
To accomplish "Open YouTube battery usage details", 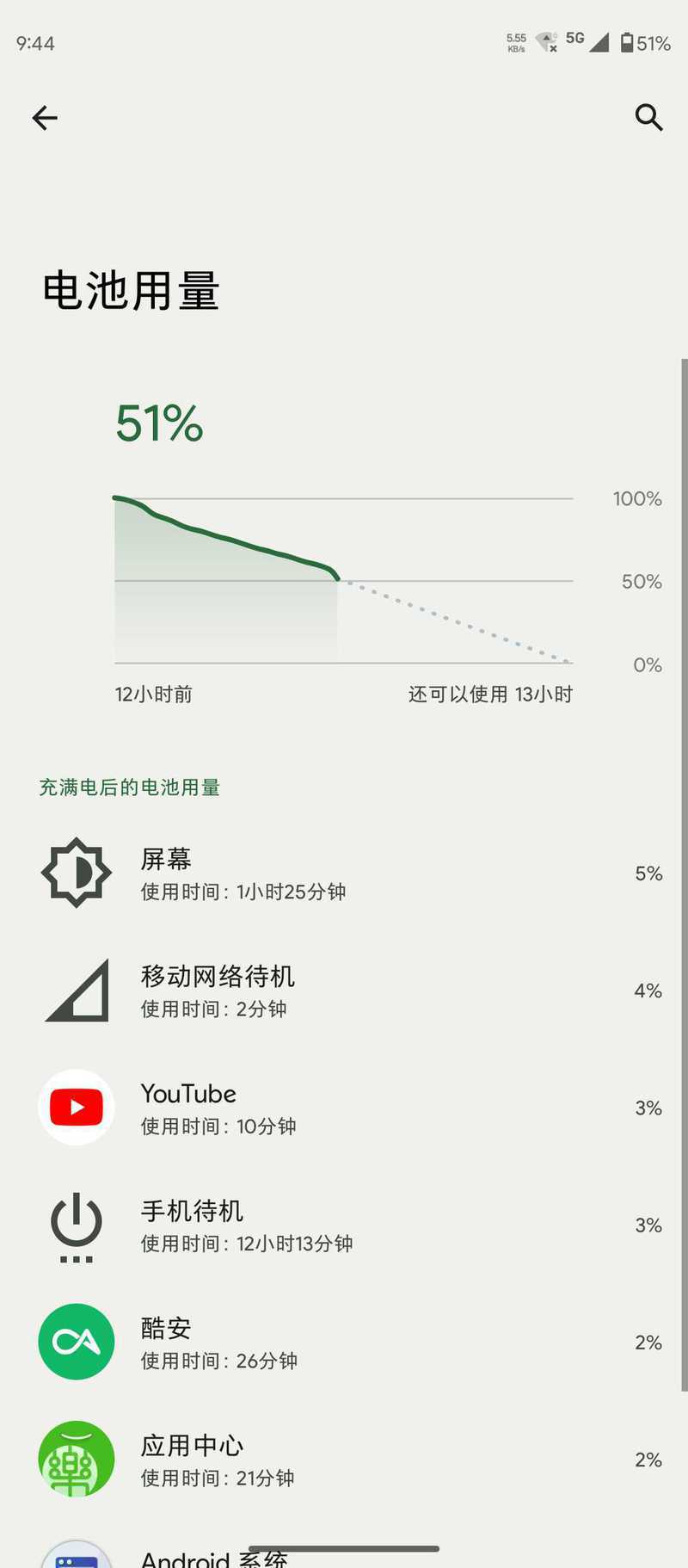I will (x=344, y=1108).
